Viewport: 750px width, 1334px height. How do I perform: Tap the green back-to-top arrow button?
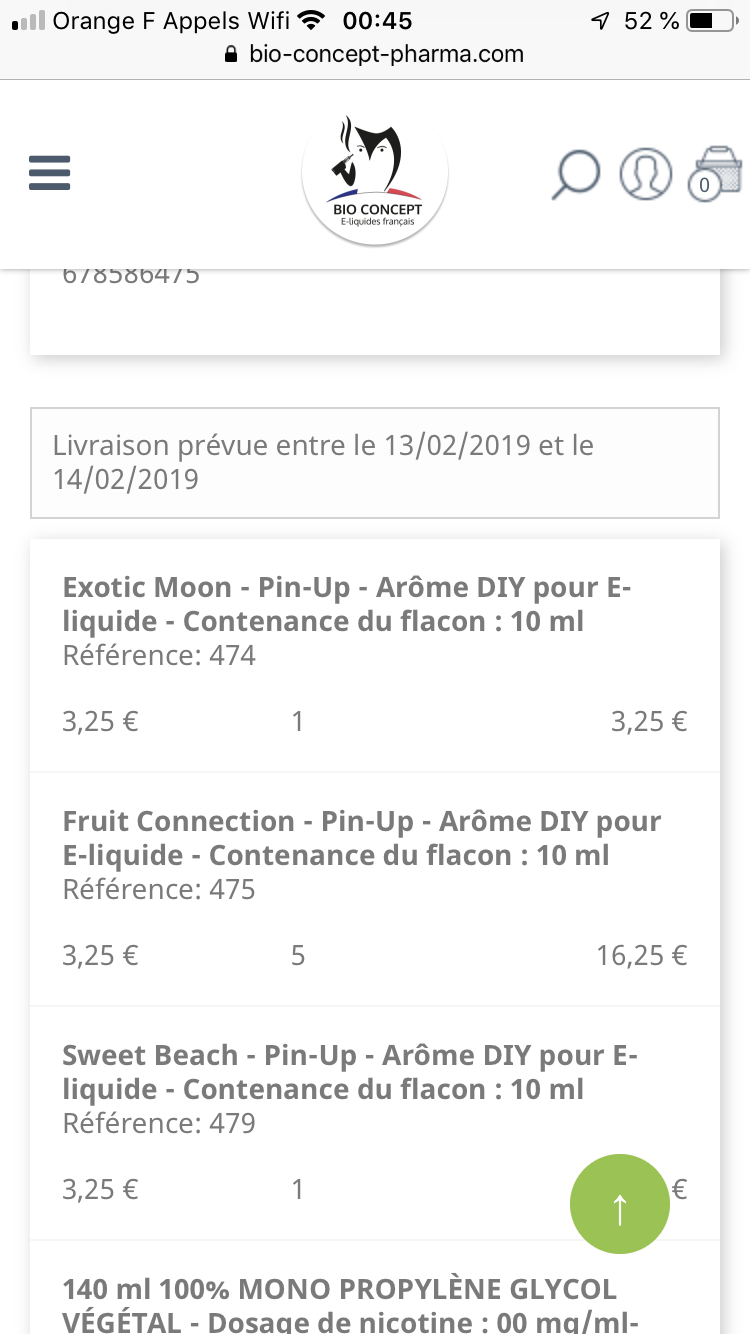tap(619, 1203)
